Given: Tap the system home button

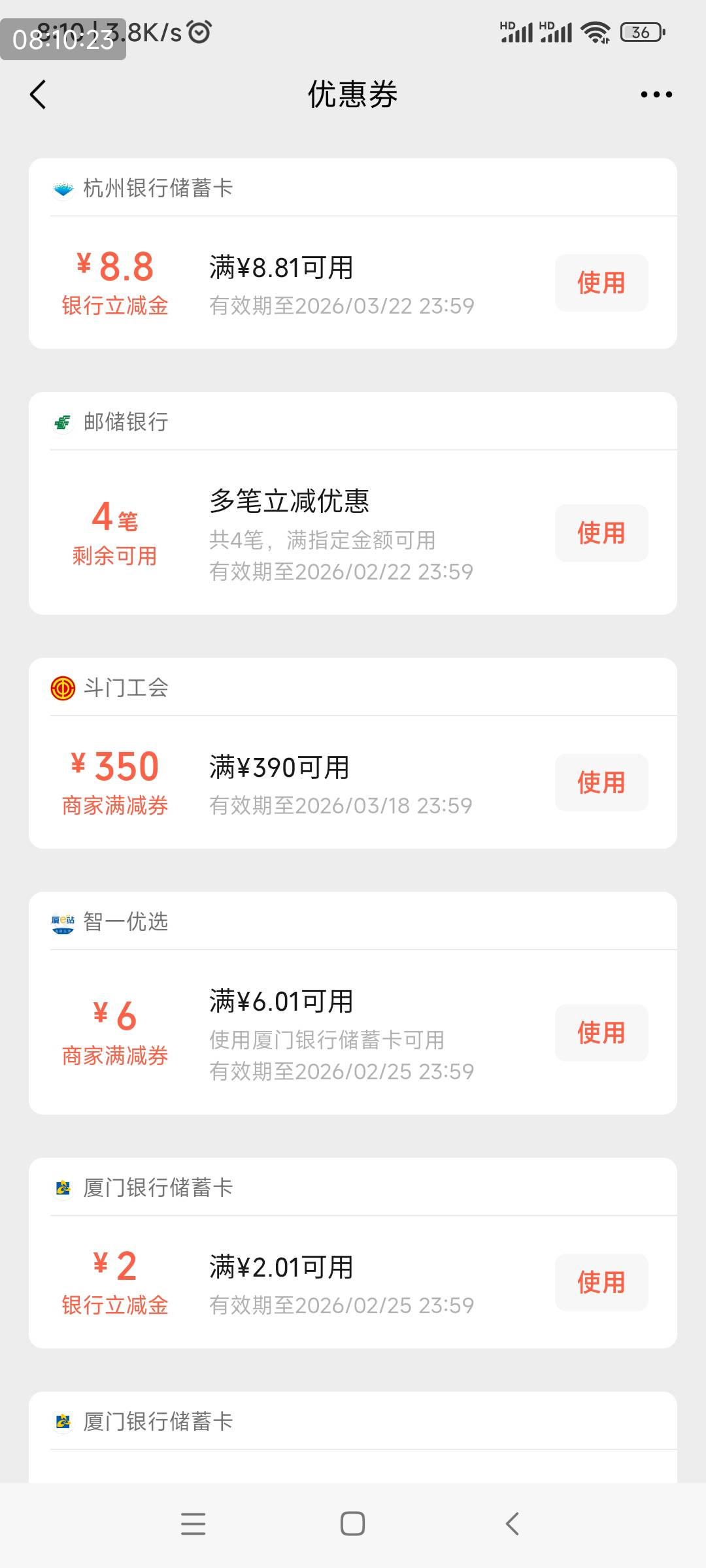Looking at the screenshot, I should pos(353,1524).
